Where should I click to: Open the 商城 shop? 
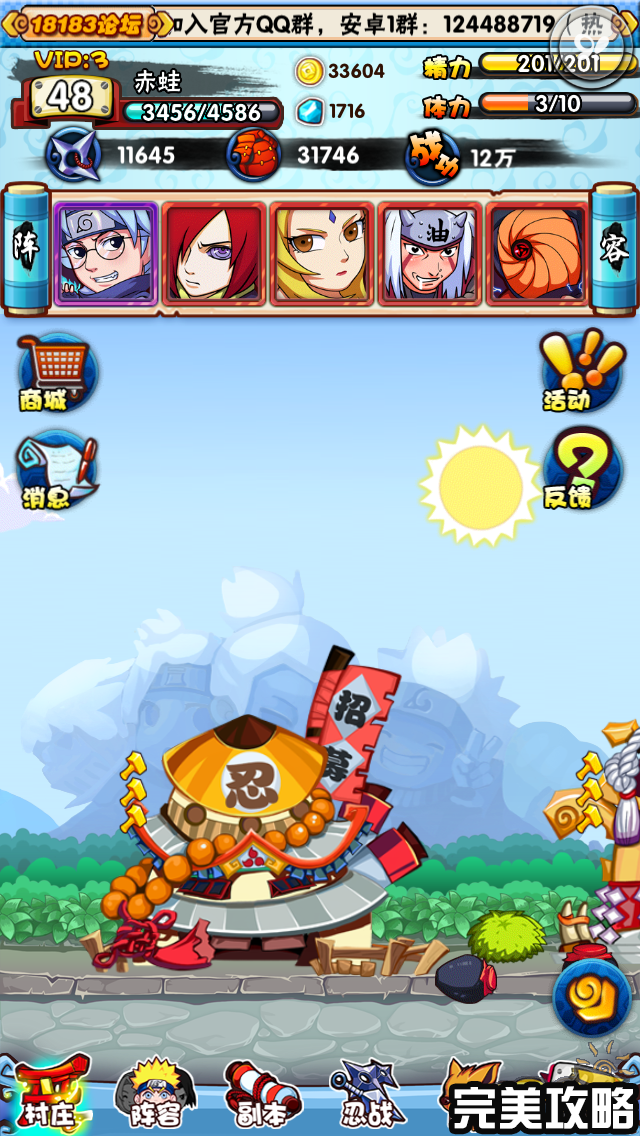coord(56,372)
